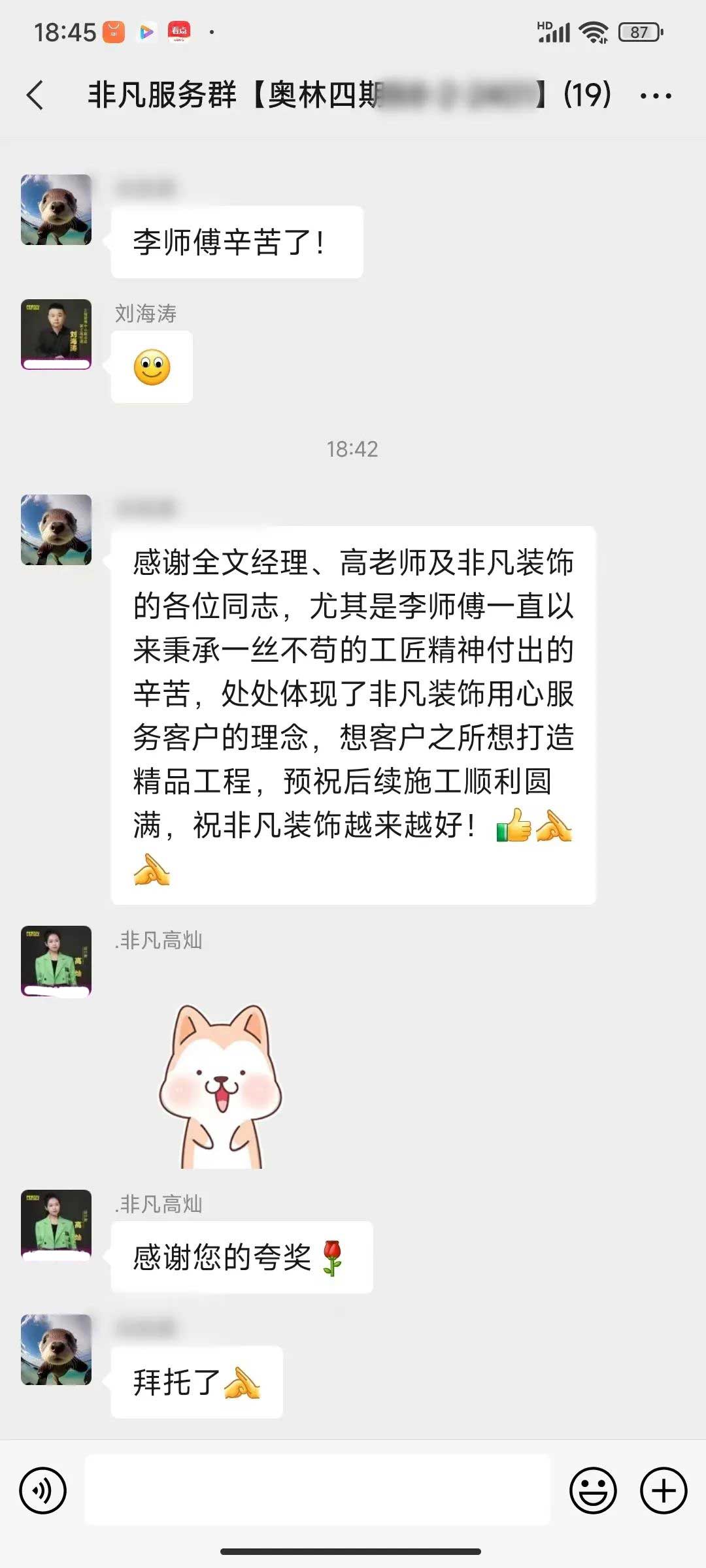The image size is (706, 1568).
Task: Tap the message text input field
Action: (318, 1490)
